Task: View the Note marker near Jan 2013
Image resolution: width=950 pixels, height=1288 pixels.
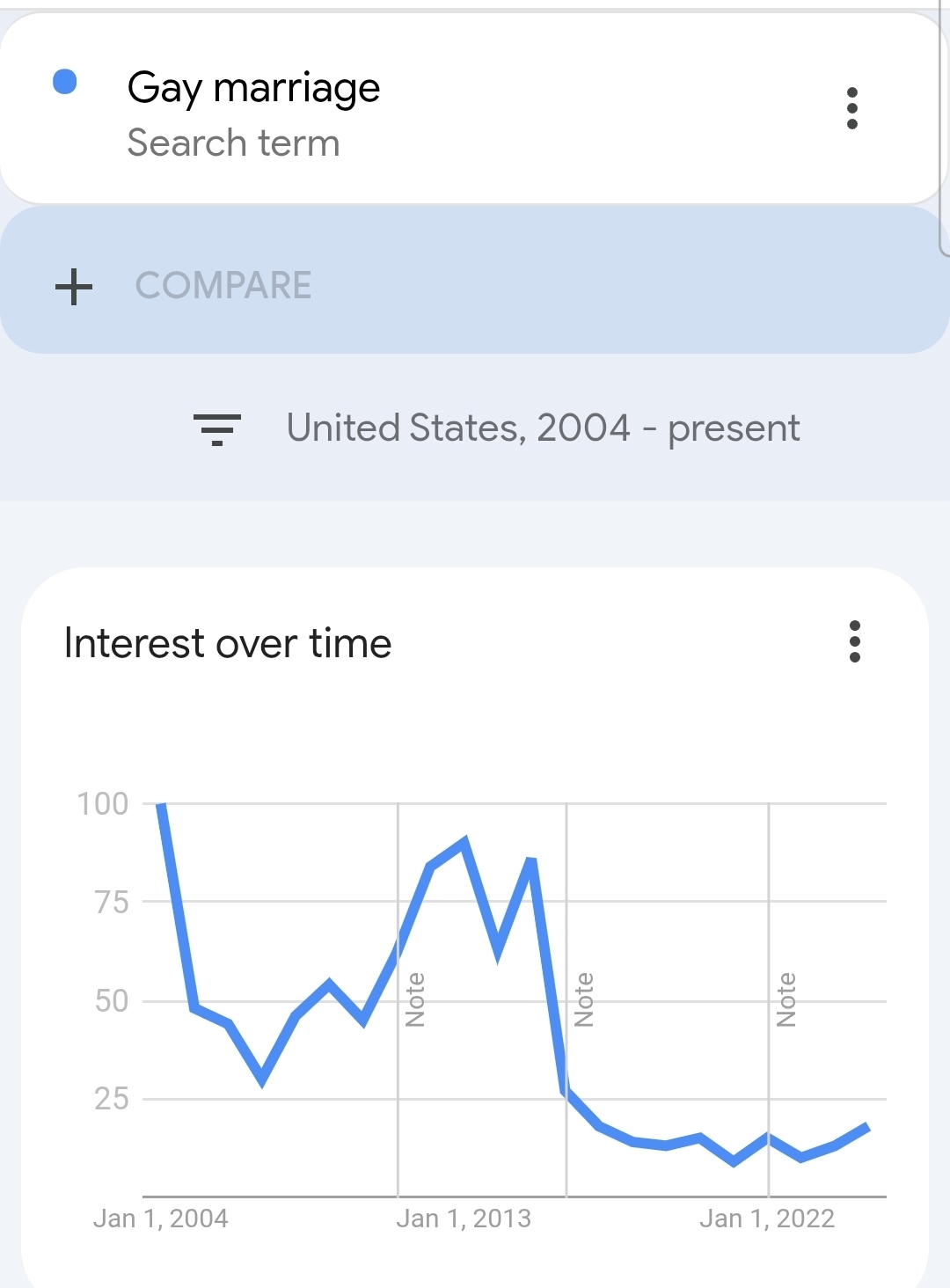Action: pos(415,999)
